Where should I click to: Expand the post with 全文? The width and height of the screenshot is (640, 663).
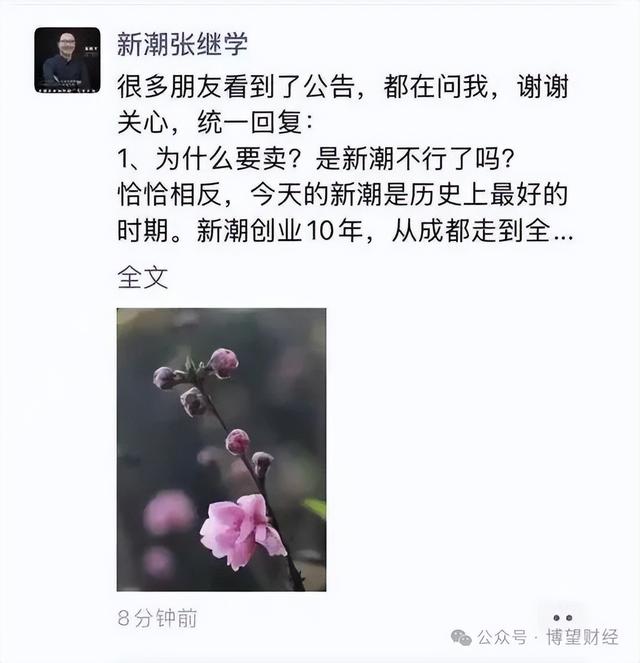pos(142,277)
